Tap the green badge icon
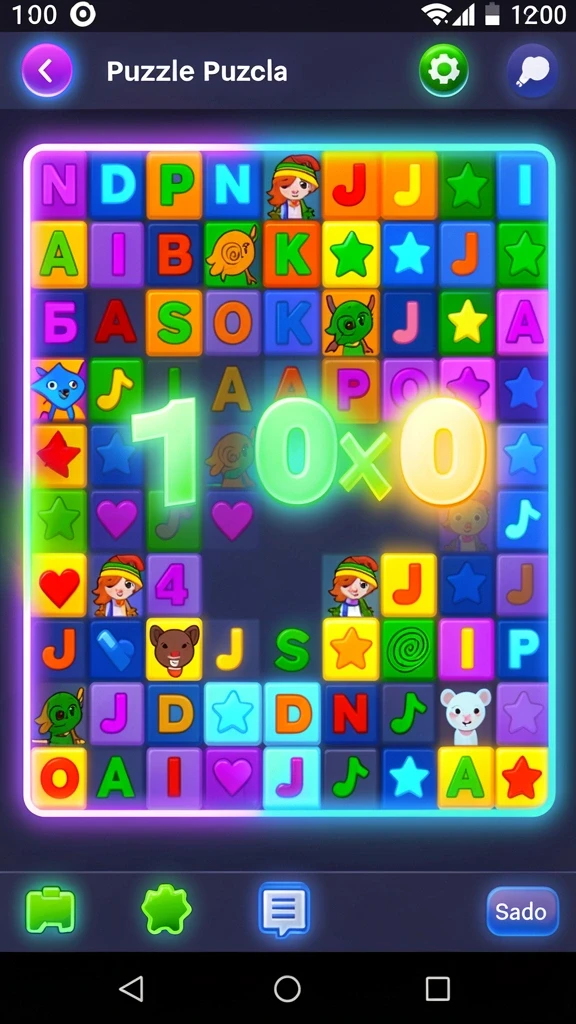The height and width of the screenshot is (1024, 576). click(167, 910)
